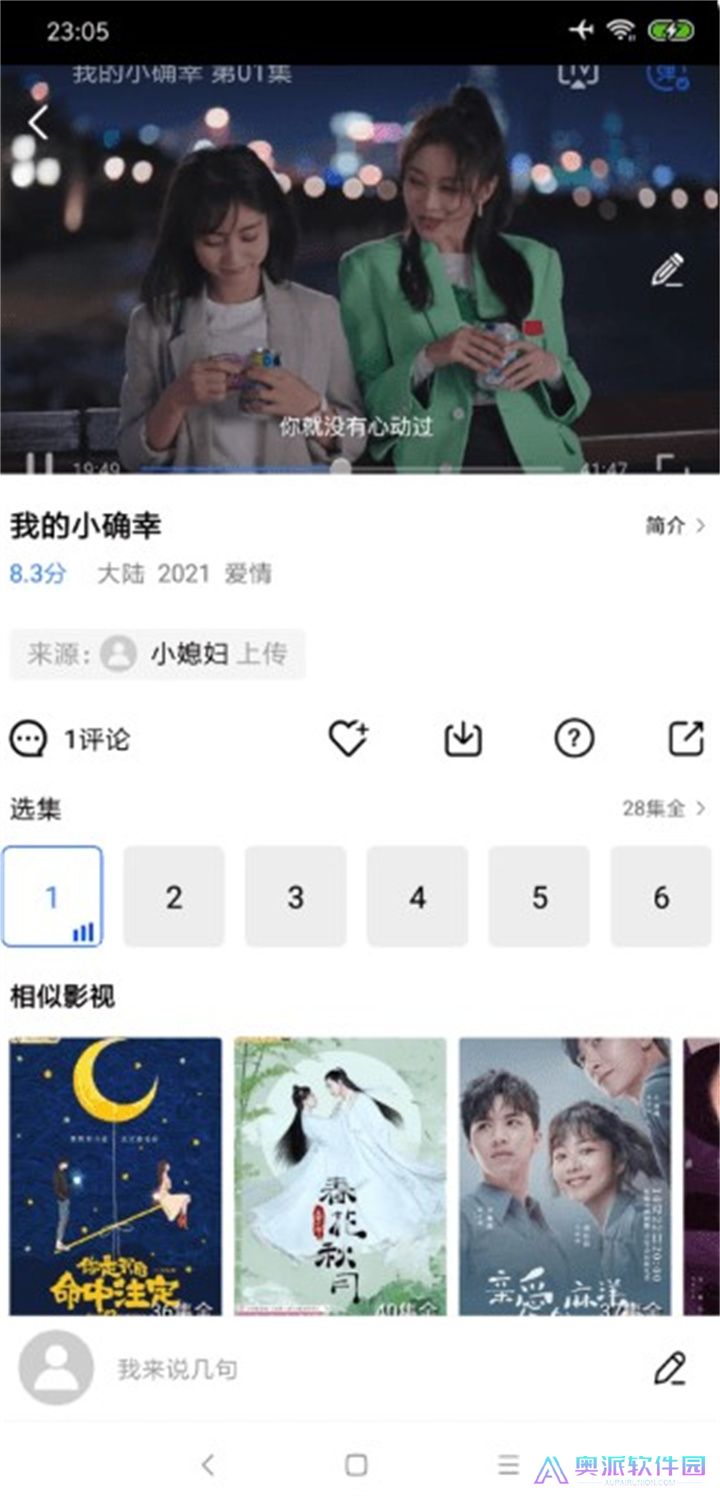Share the drama via share icon
The image size is (720, 1496).
[x=686, y=740]
